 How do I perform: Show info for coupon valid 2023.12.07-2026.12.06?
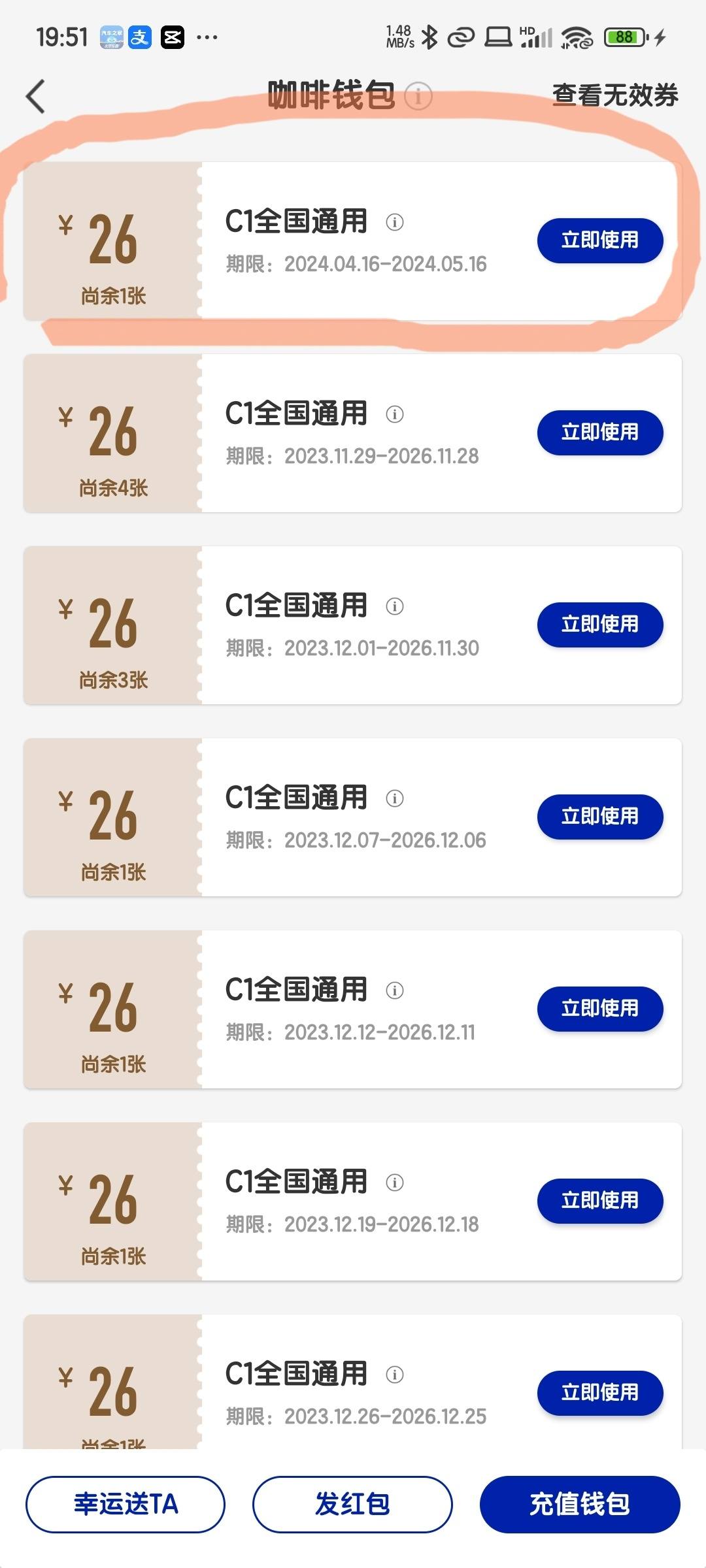tap(395, 798)
